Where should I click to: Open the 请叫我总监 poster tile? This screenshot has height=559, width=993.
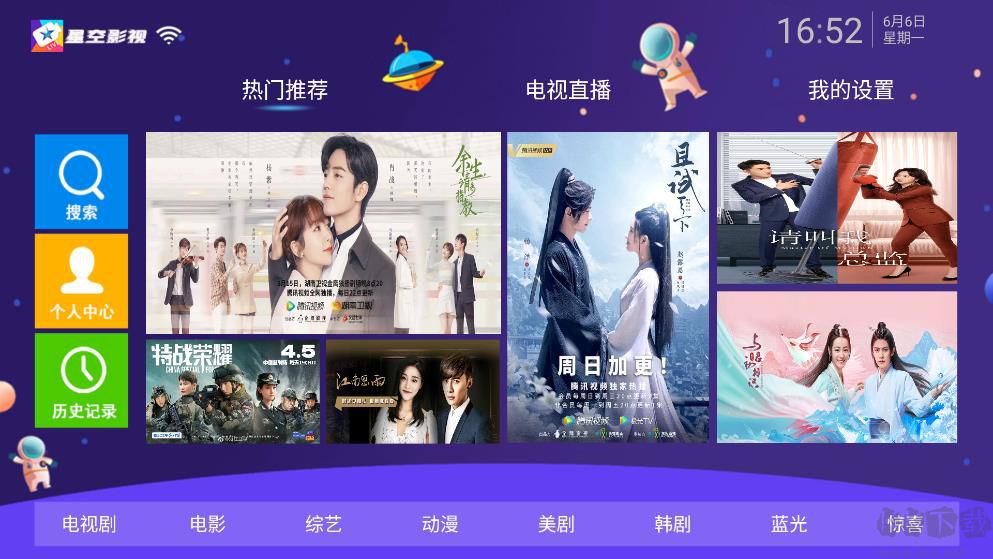tap(836, 208)
